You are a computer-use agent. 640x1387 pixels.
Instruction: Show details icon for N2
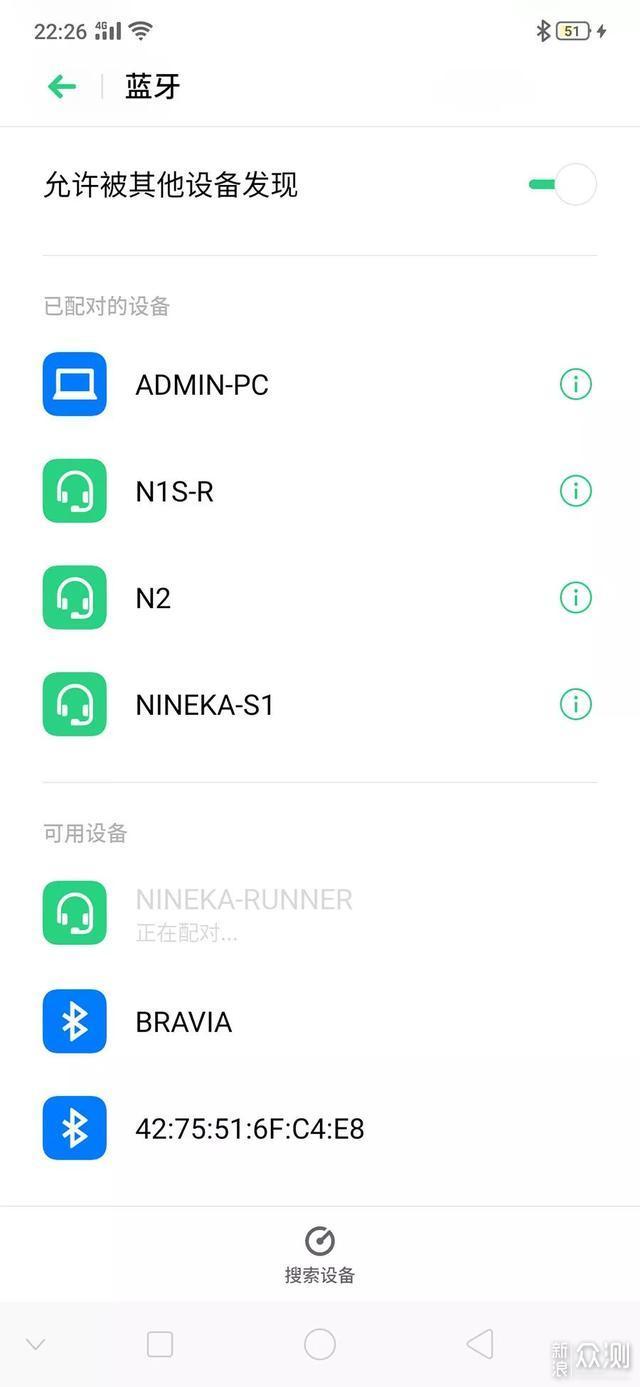click(575, 598)
